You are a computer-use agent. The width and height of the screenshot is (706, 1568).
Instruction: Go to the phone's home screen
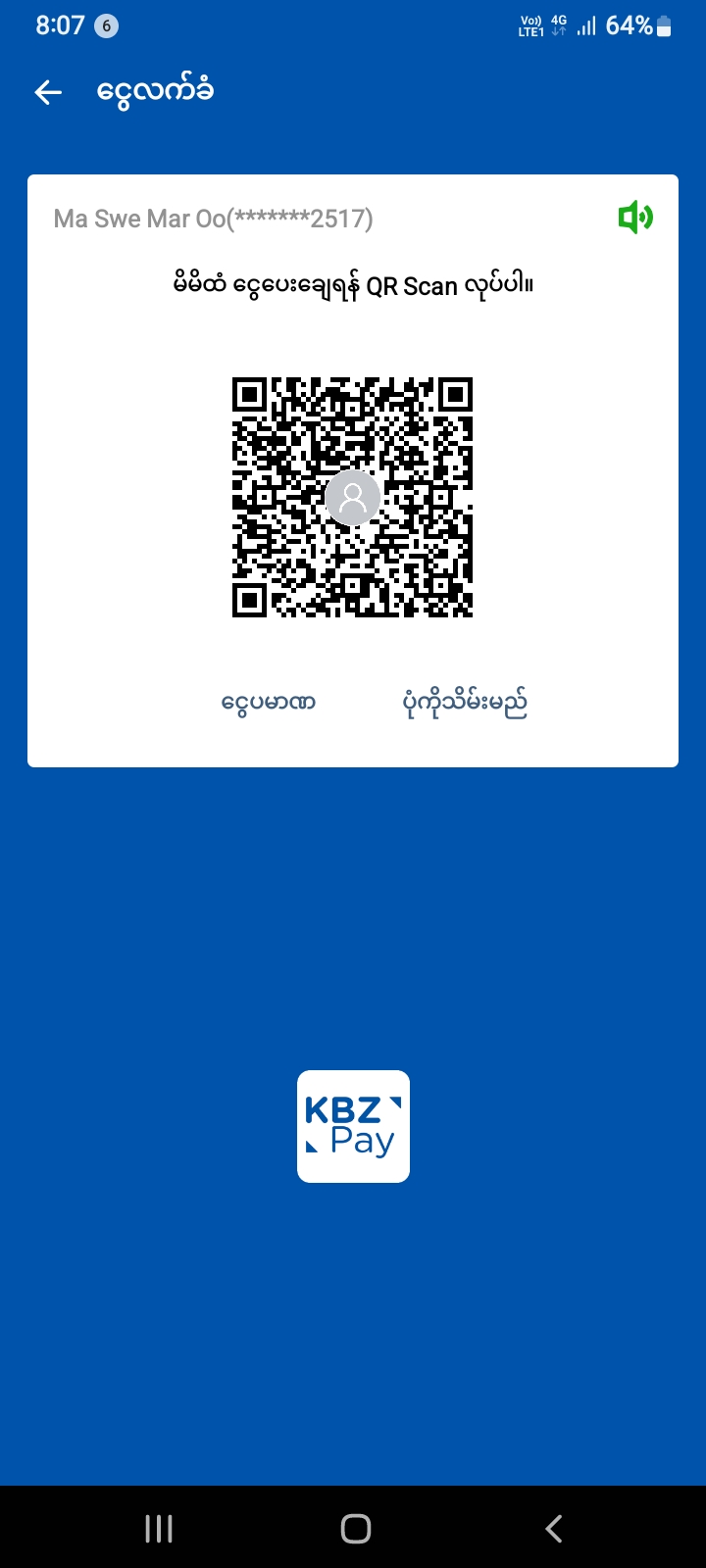coord(355,1528)
